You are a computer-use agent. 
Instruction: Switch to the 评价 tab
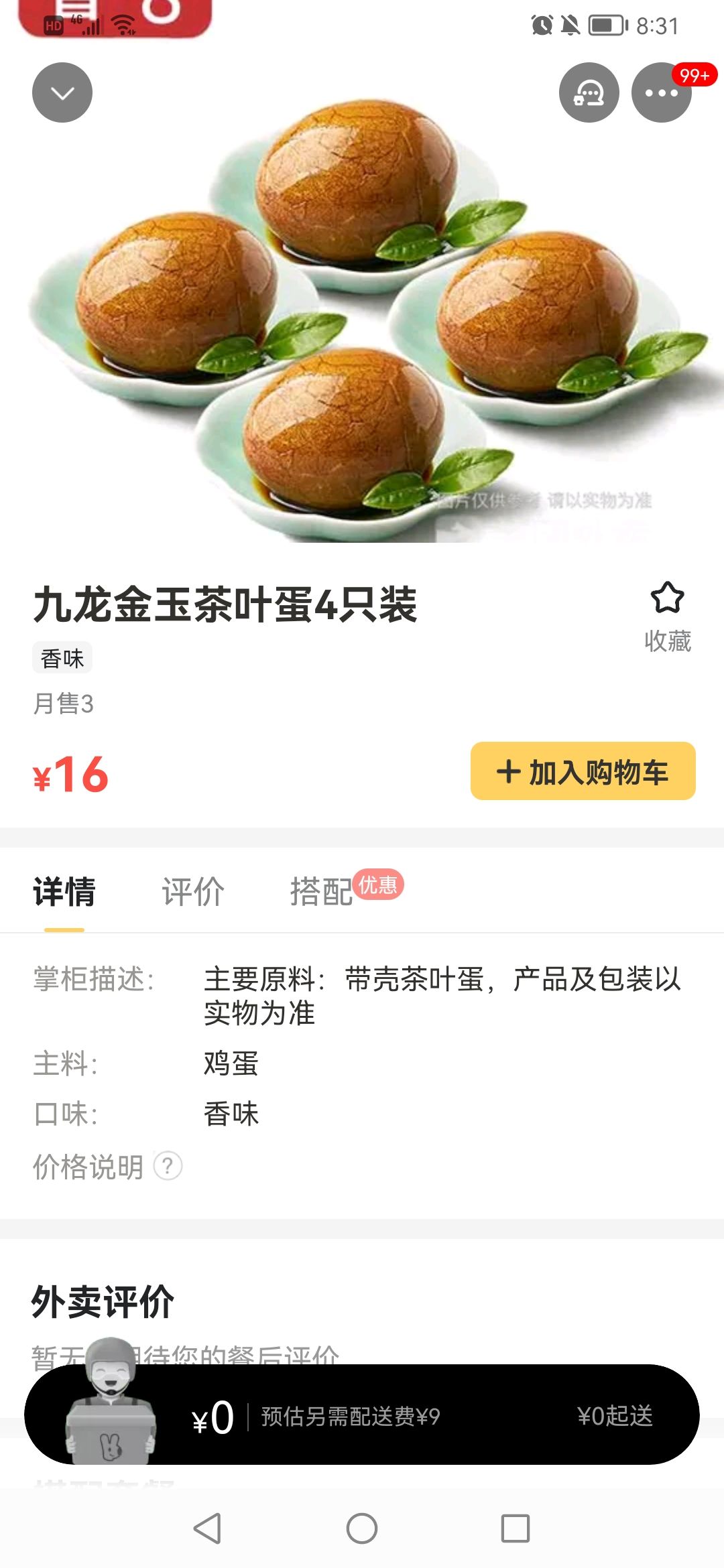click(x=193, y=892)
